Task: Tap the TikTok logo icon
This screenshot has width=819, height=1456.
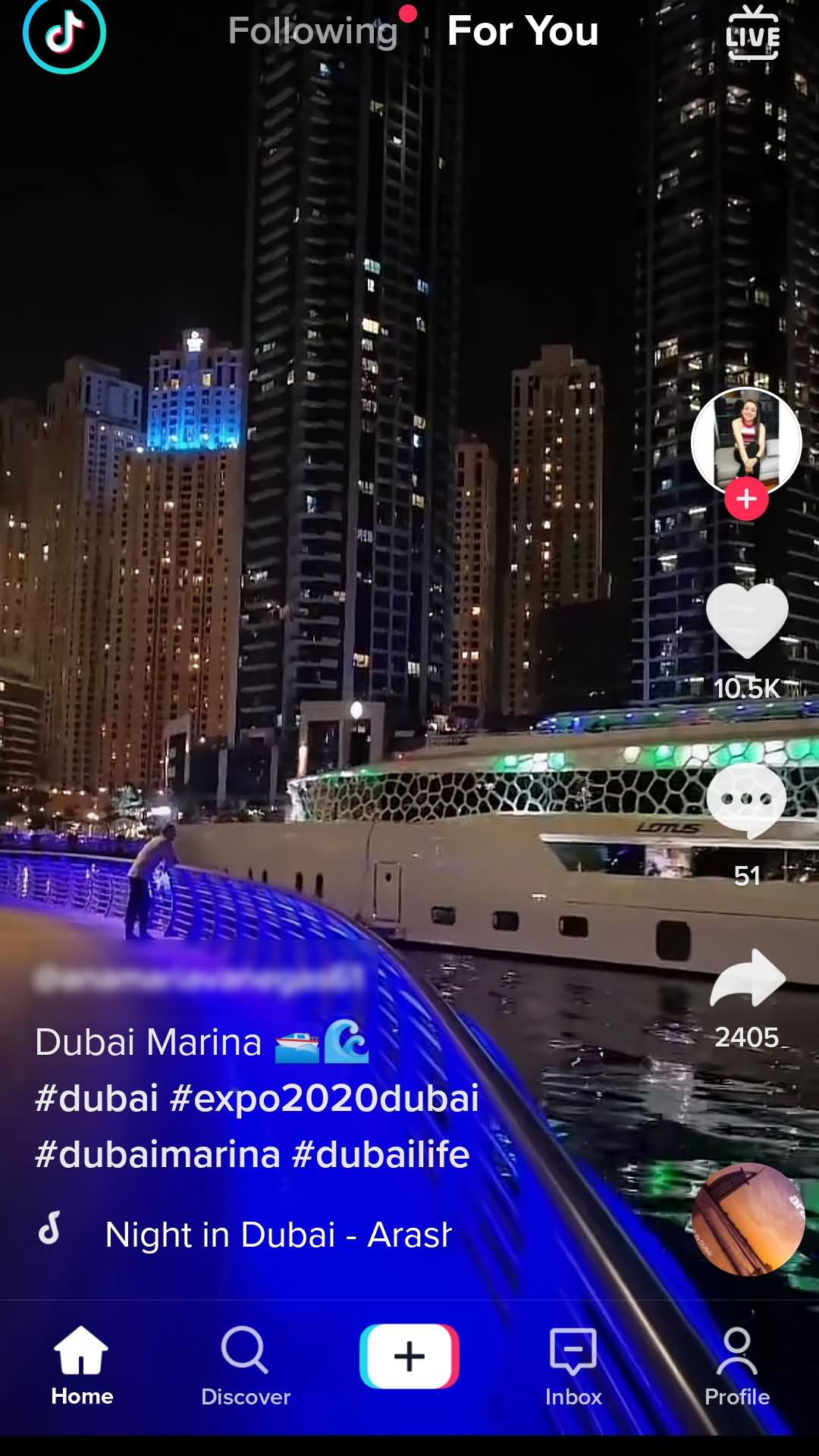Action: point(64,33)
